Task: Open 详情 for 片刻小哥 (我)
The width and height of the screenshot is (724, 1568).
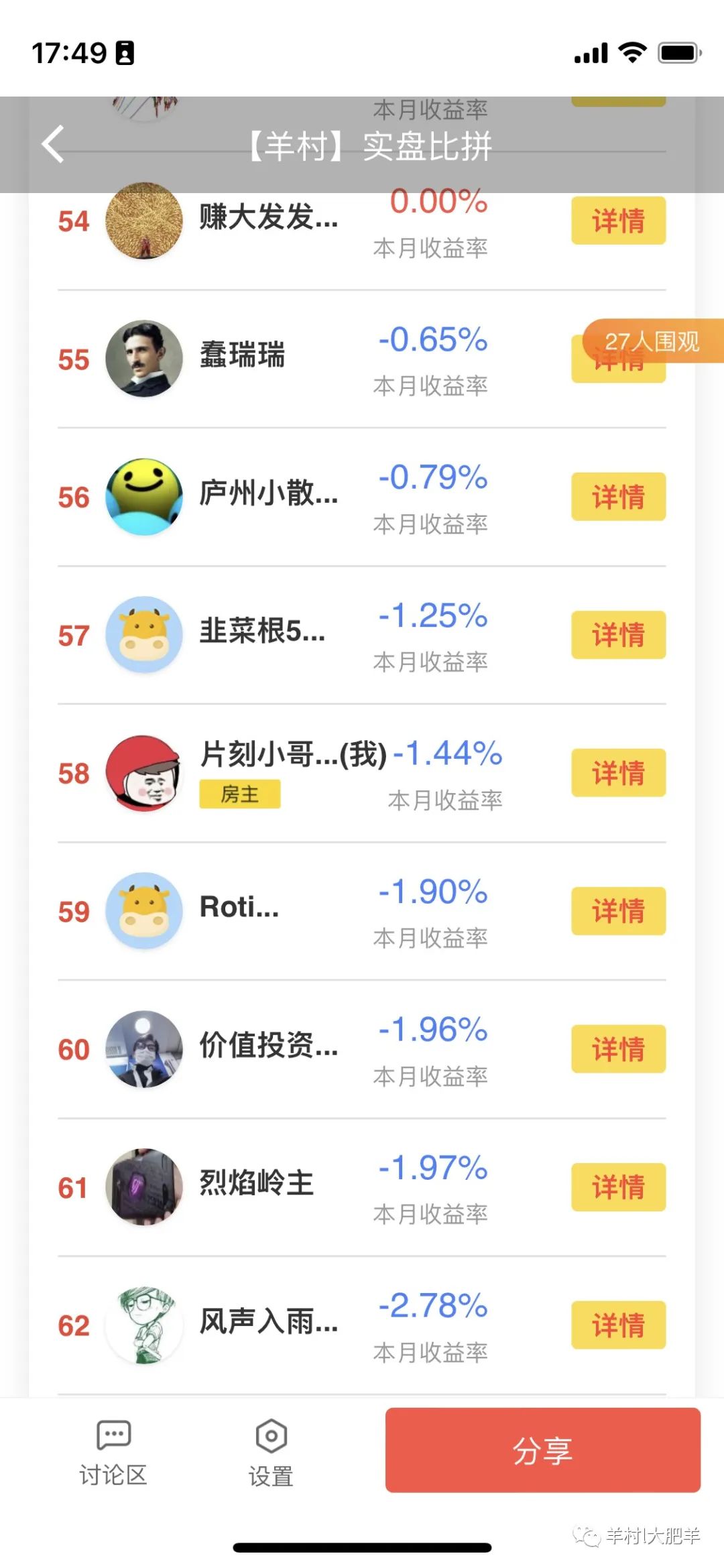Action: (x=617, y=773)
